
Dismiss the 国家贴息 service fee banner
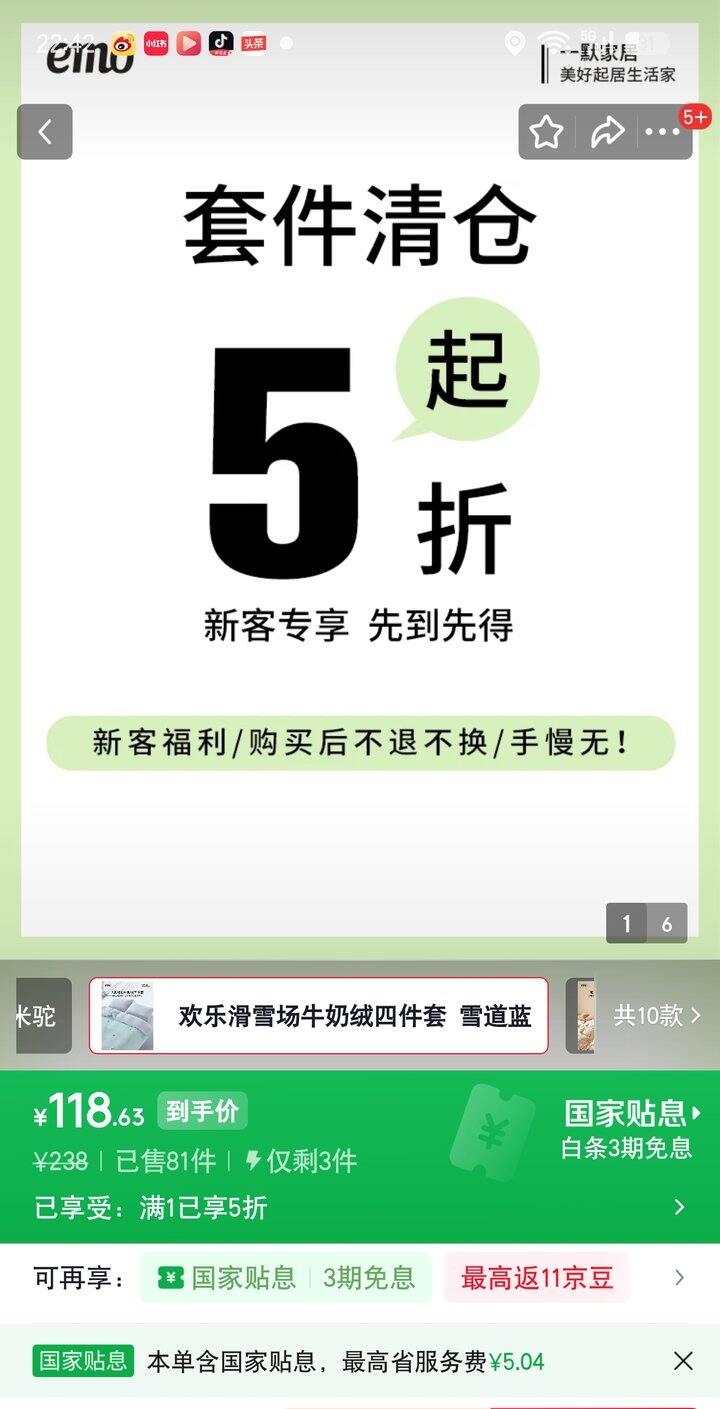pyautogui.click(x=683, y=1361)
